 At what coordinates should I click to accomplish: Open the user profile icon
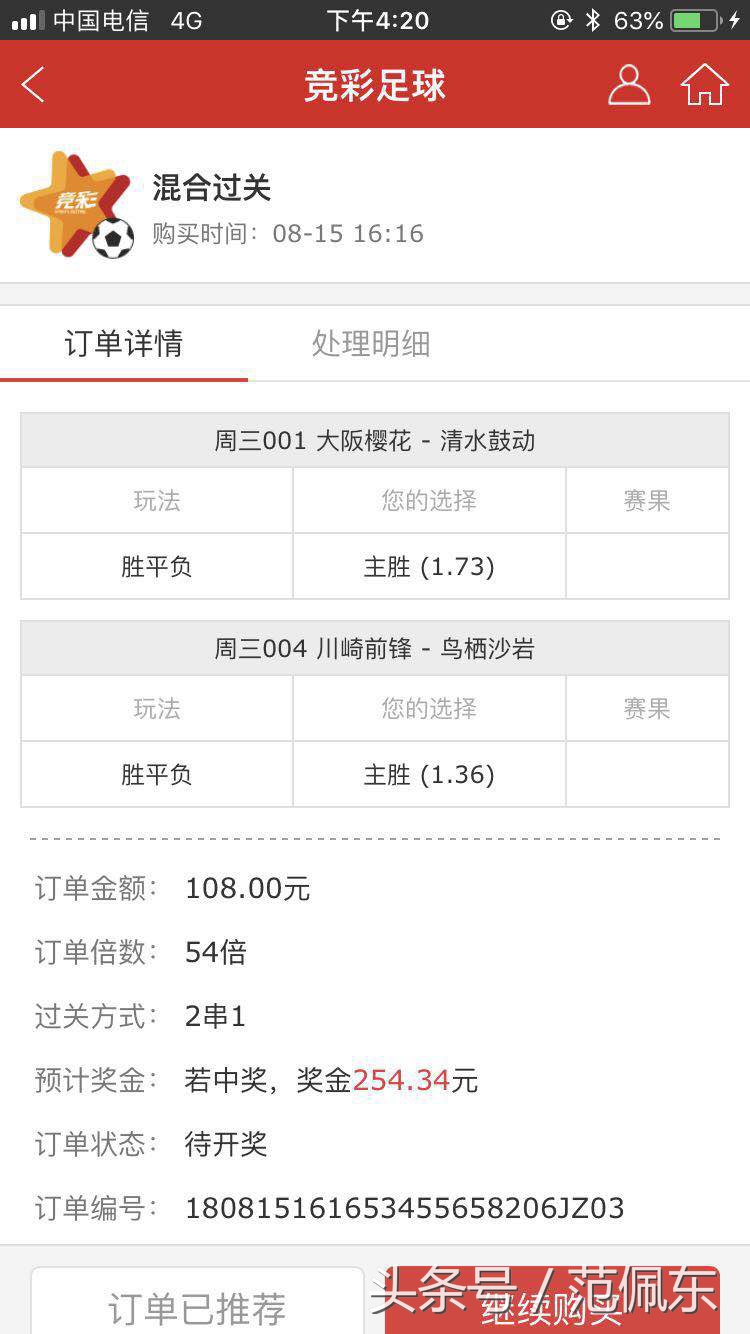[x=629, y=85]
